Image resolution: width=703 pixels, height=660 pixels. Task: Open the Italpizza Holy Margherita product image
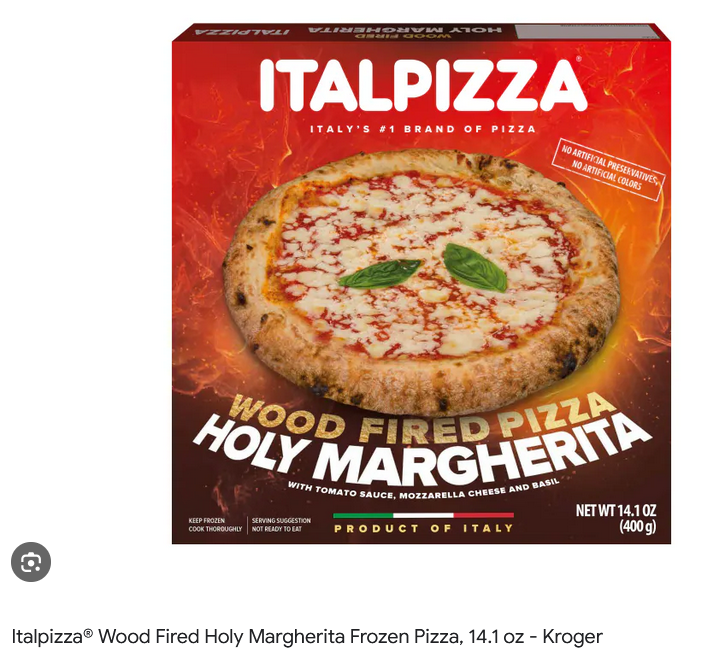pos(421,285)
